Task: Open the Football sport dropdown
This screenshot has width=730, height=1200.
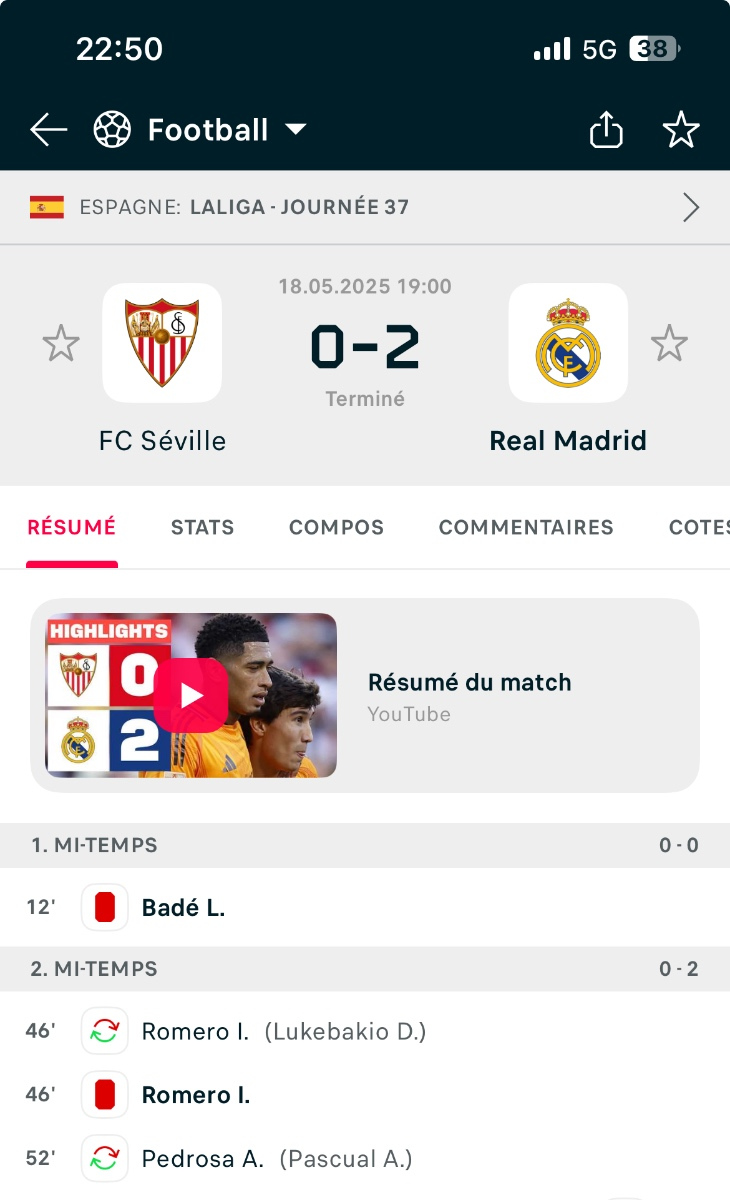Action: point(200,130)
